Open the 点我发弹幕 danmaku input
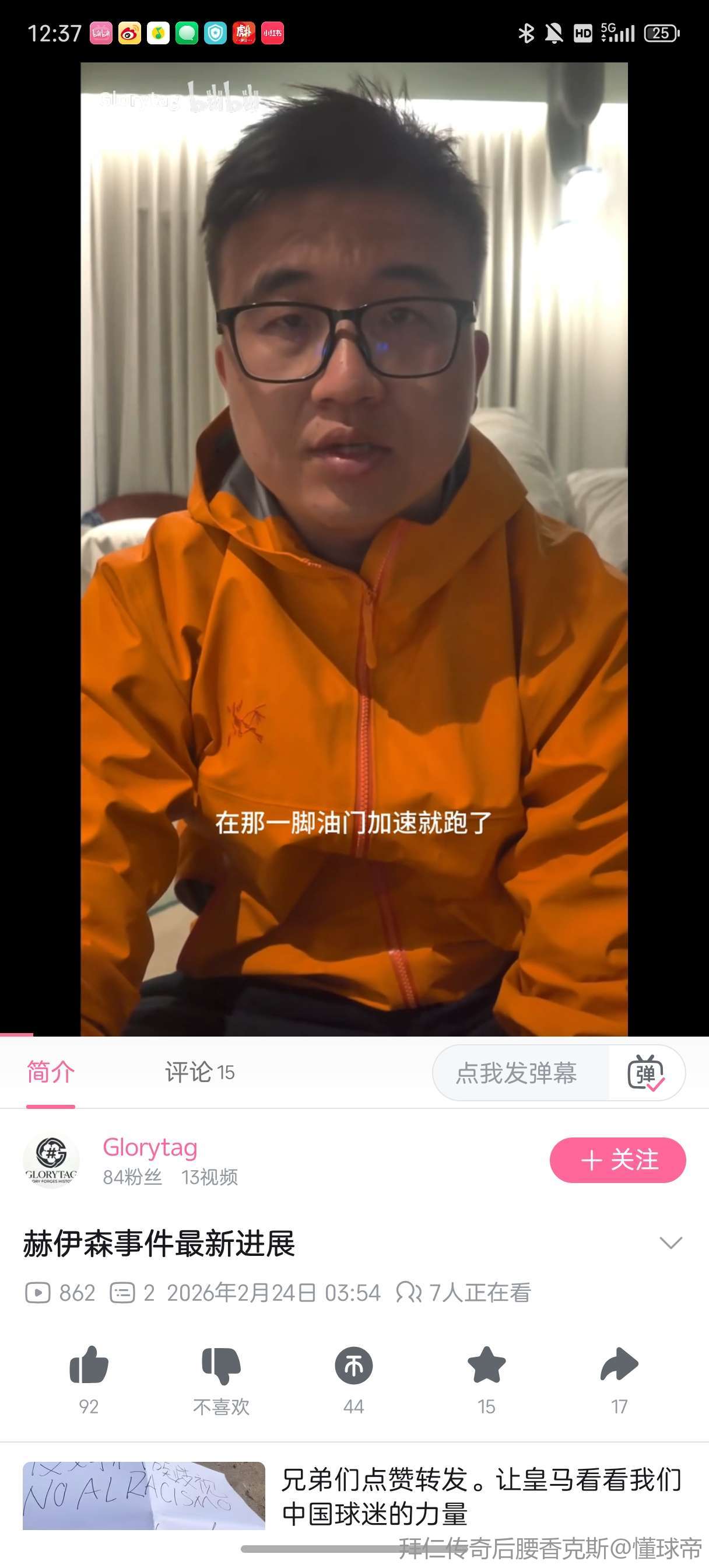This screenshot has width=709, height=1568. [x=517, y=1073]
